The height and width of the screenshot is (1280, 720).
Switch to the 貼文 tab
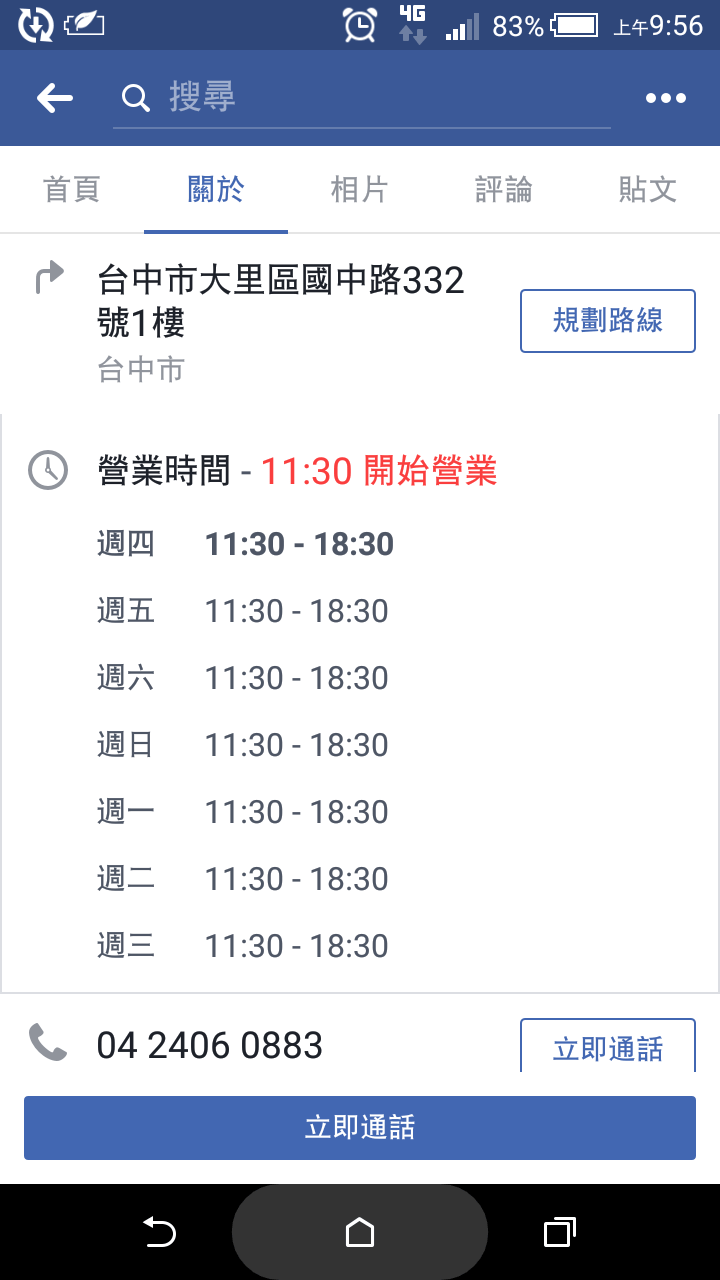point(648,190)
